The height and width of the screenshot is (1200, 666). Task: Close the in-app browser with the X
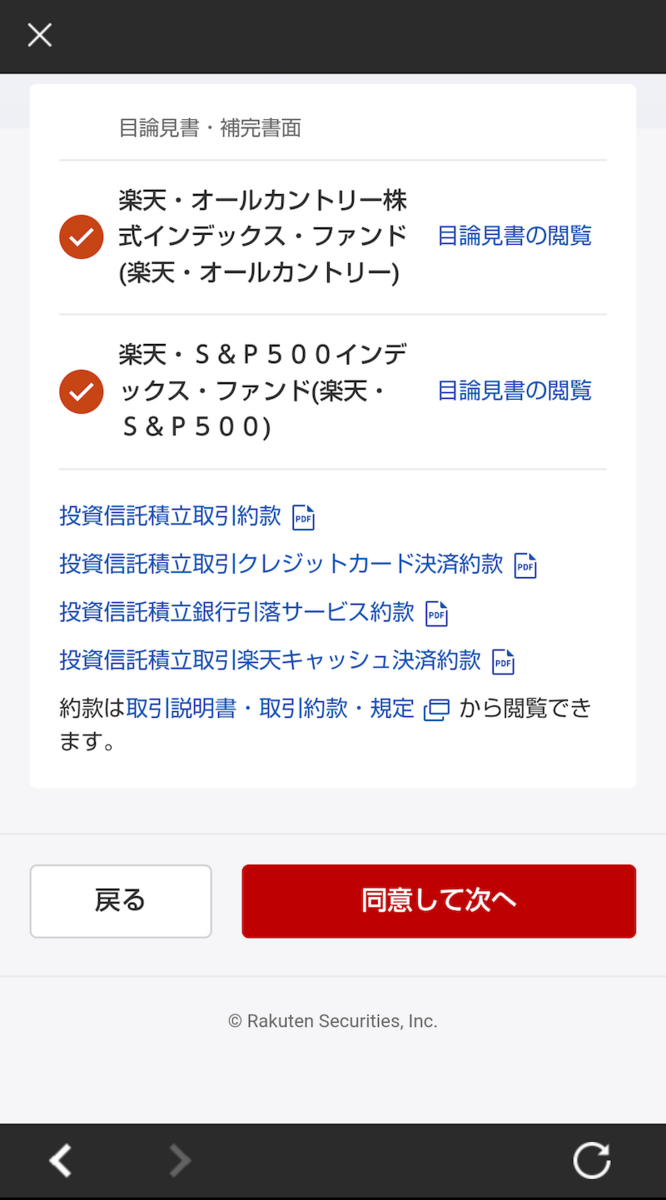point(39,36)
